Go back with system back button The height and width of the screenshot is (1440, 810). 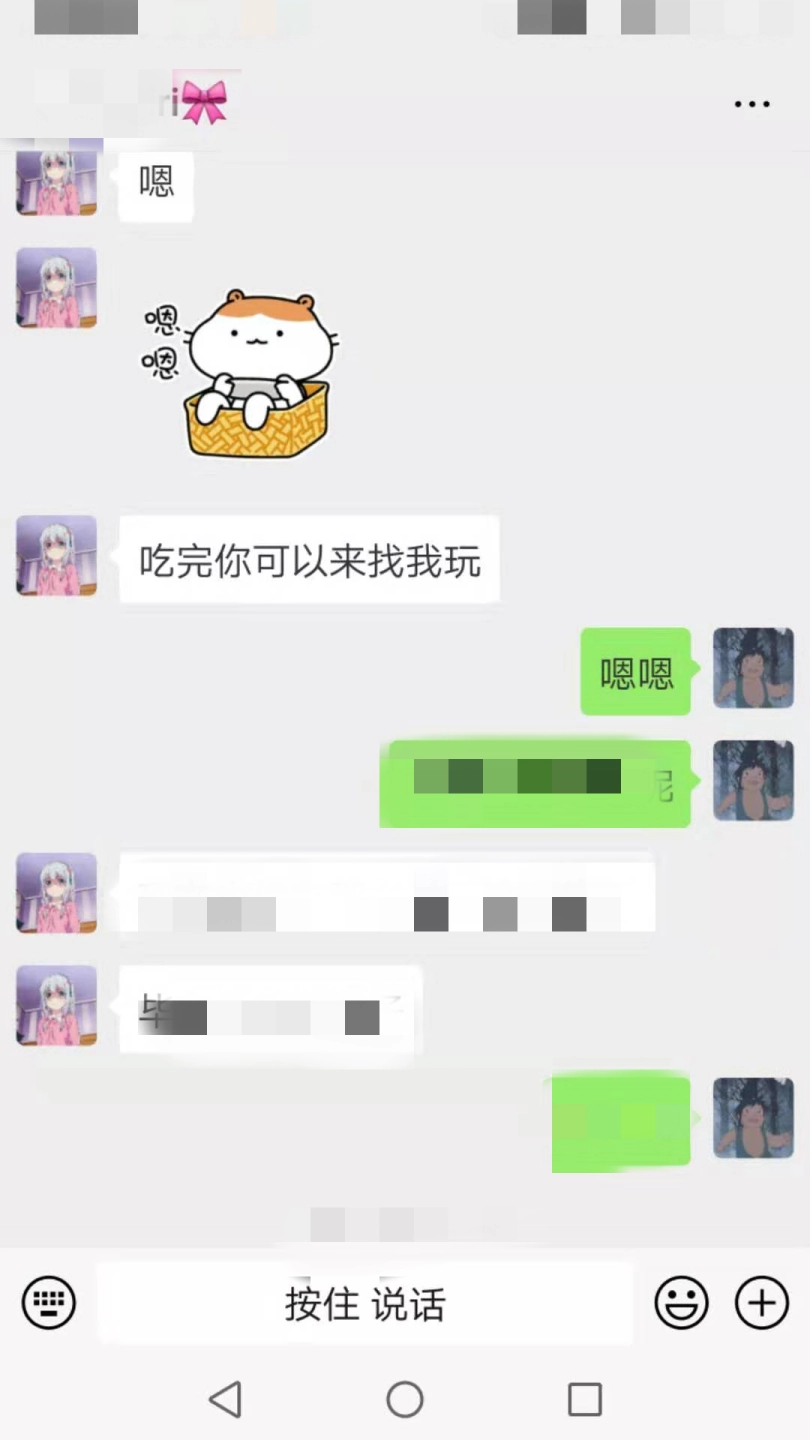coord(226,1399)
